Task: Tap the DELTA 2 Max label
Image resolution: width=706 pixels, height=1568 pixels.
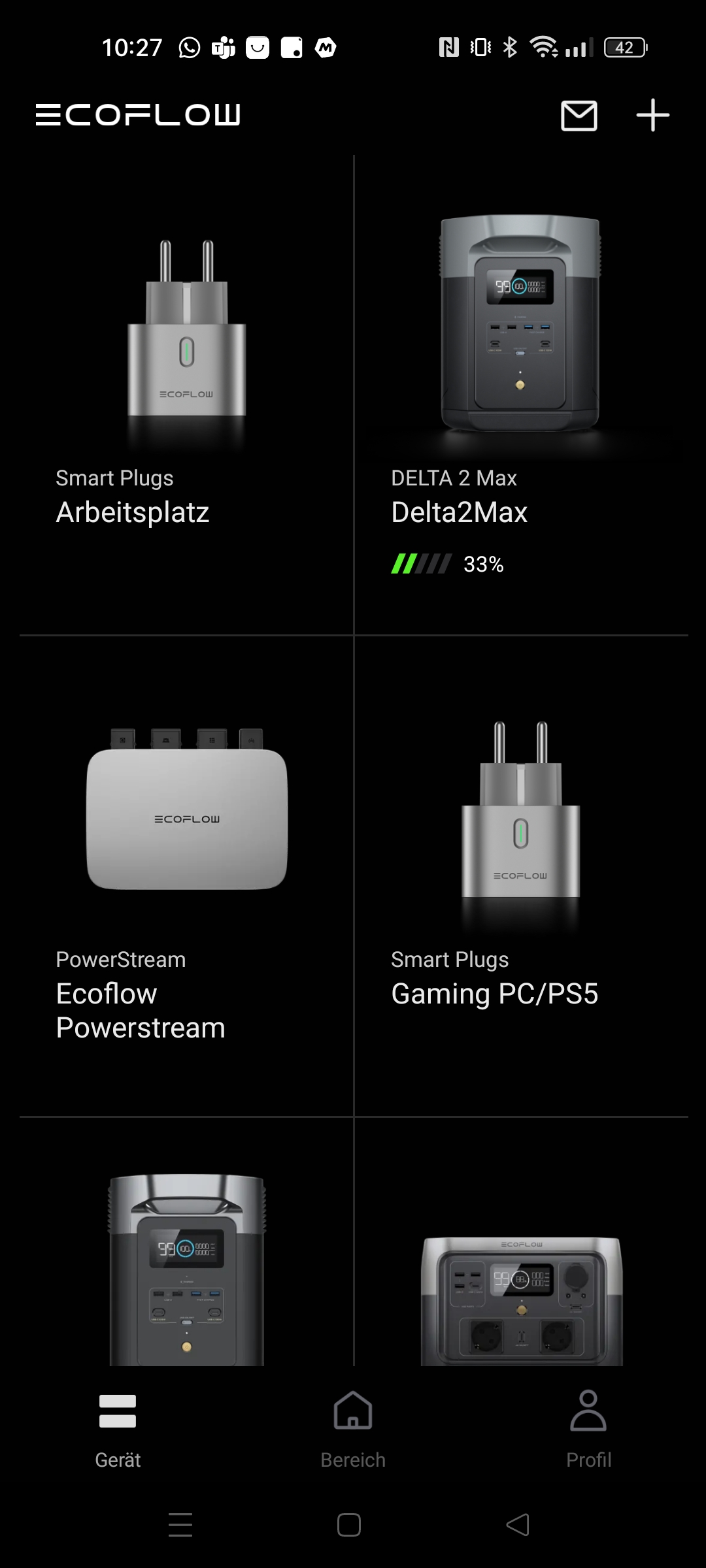Action: click(454, 478)
